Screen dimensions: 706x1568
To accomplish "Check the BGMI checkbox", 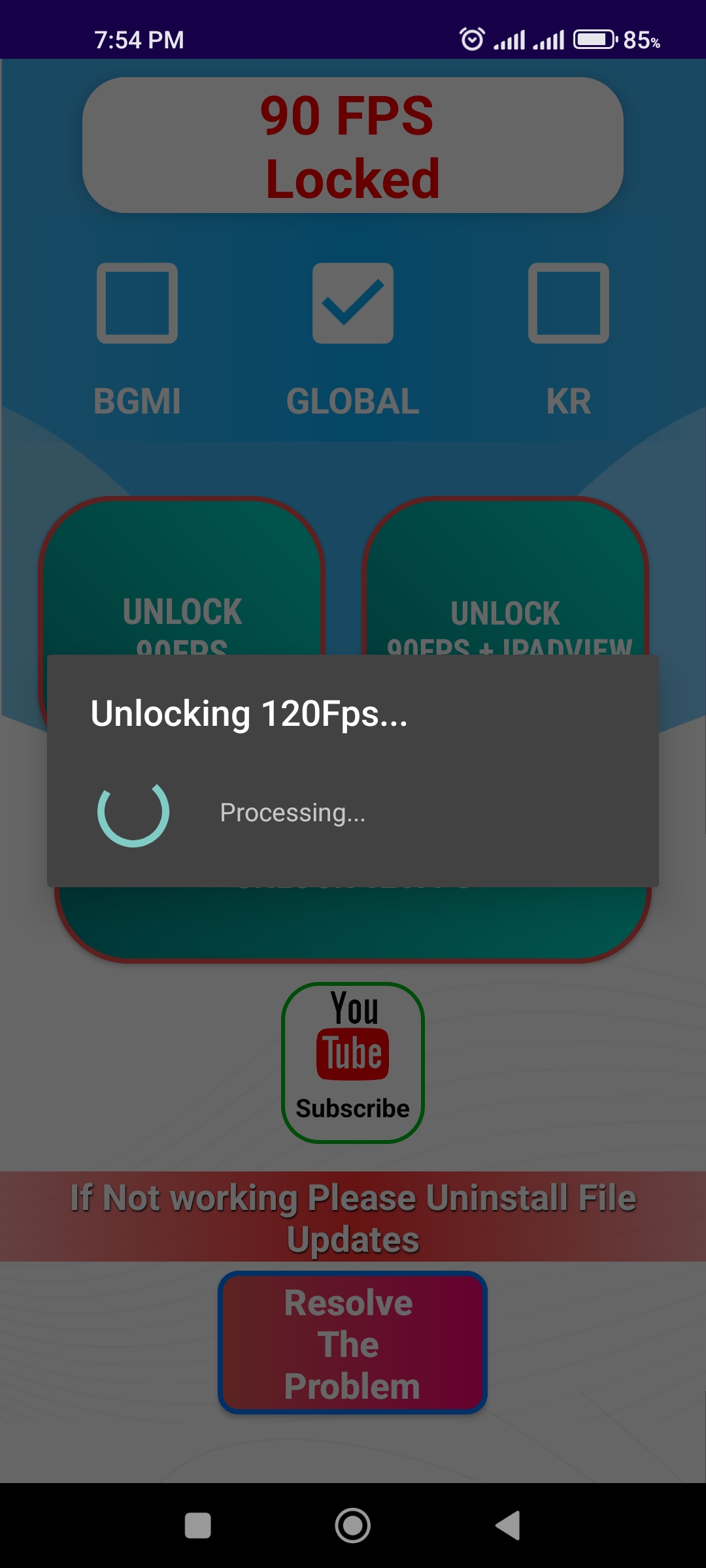I will (x=137, y=303).
